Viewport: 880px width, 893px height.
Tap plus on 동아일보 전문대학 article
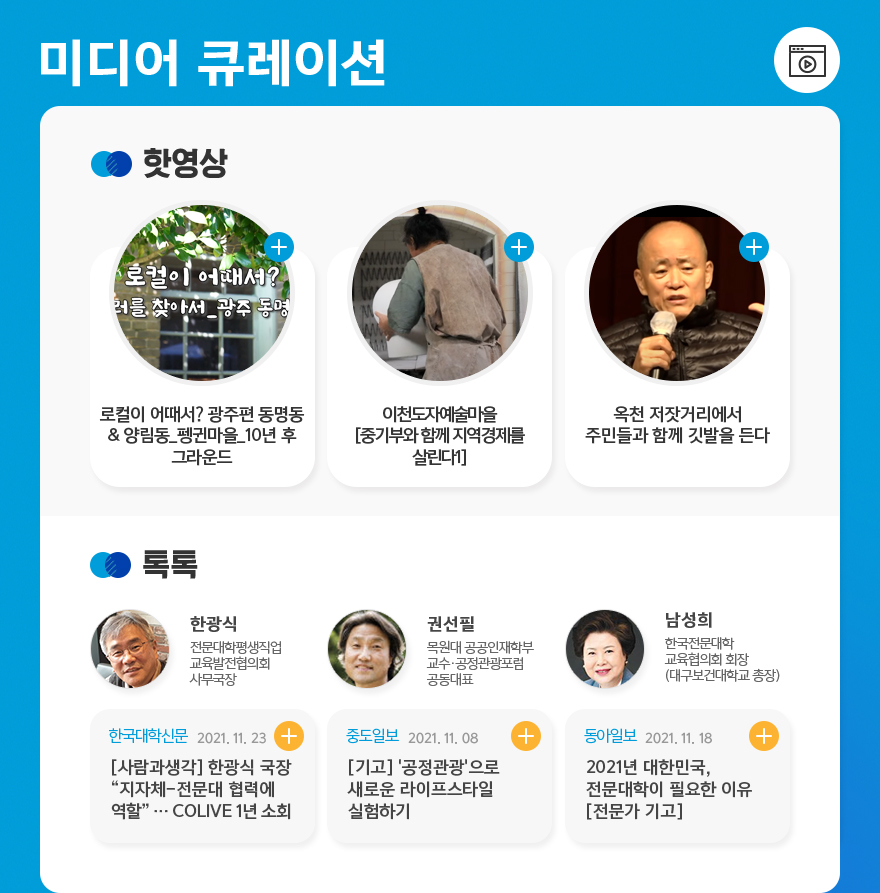(764, 736)
